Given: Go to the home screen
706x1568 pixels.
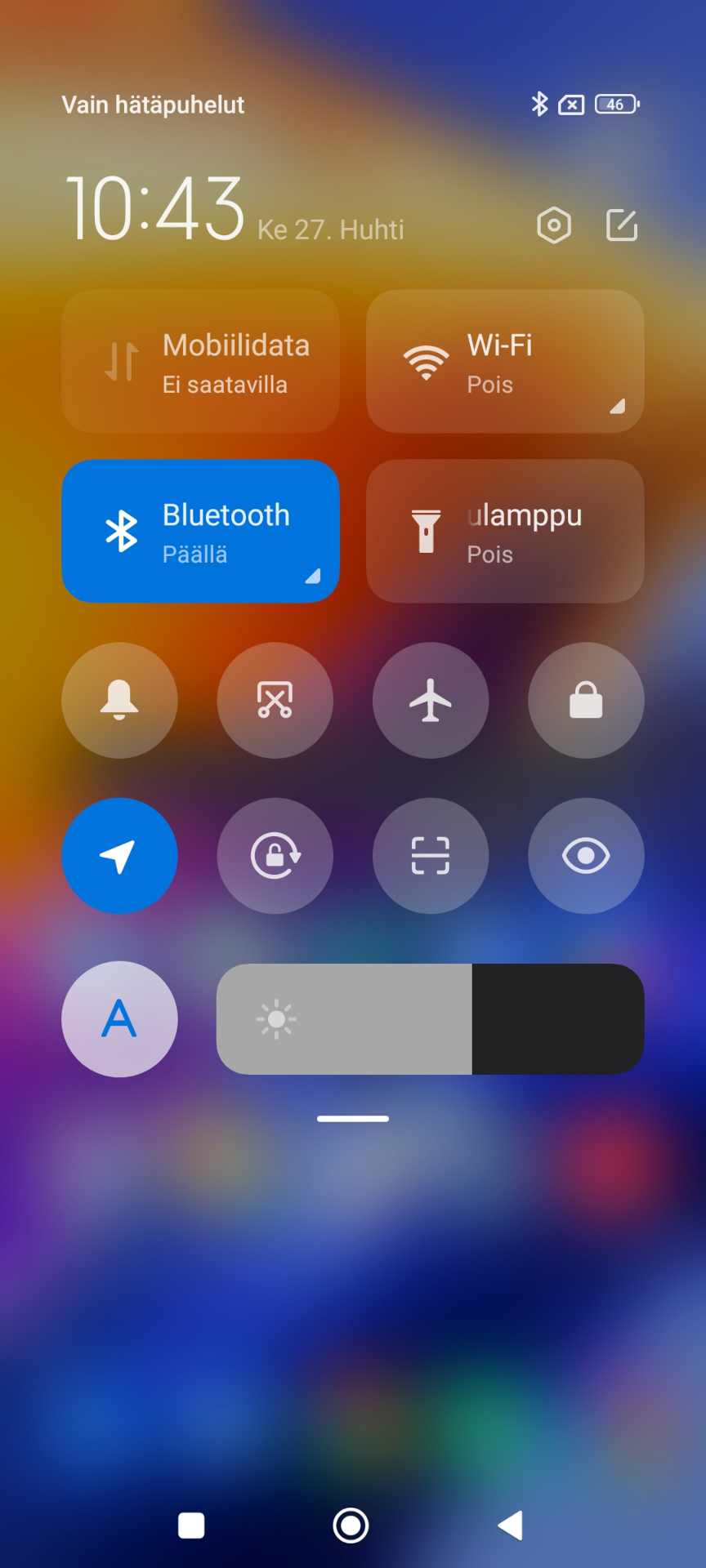Looking at the screenshot, I should (x=351, y=1525).
